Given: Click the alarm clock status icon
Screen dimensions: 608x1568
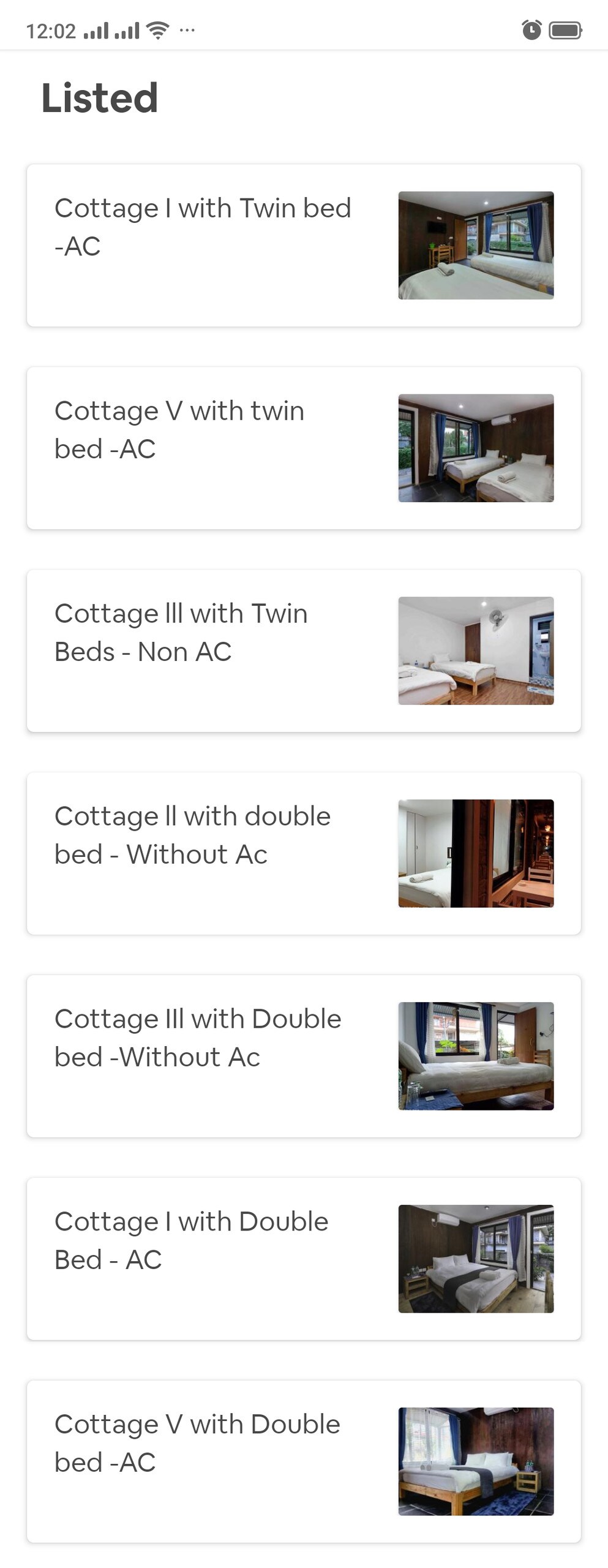Looking at the screenshot, I should [x=531, y=28].
